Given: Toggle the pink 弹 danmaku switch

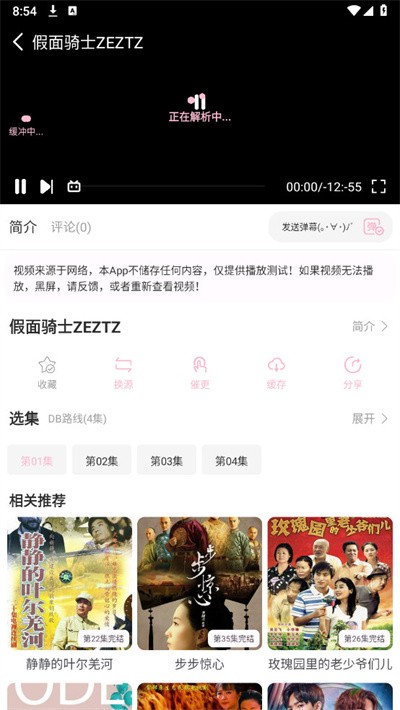Looking at the screenshot, I should [373, 227].
